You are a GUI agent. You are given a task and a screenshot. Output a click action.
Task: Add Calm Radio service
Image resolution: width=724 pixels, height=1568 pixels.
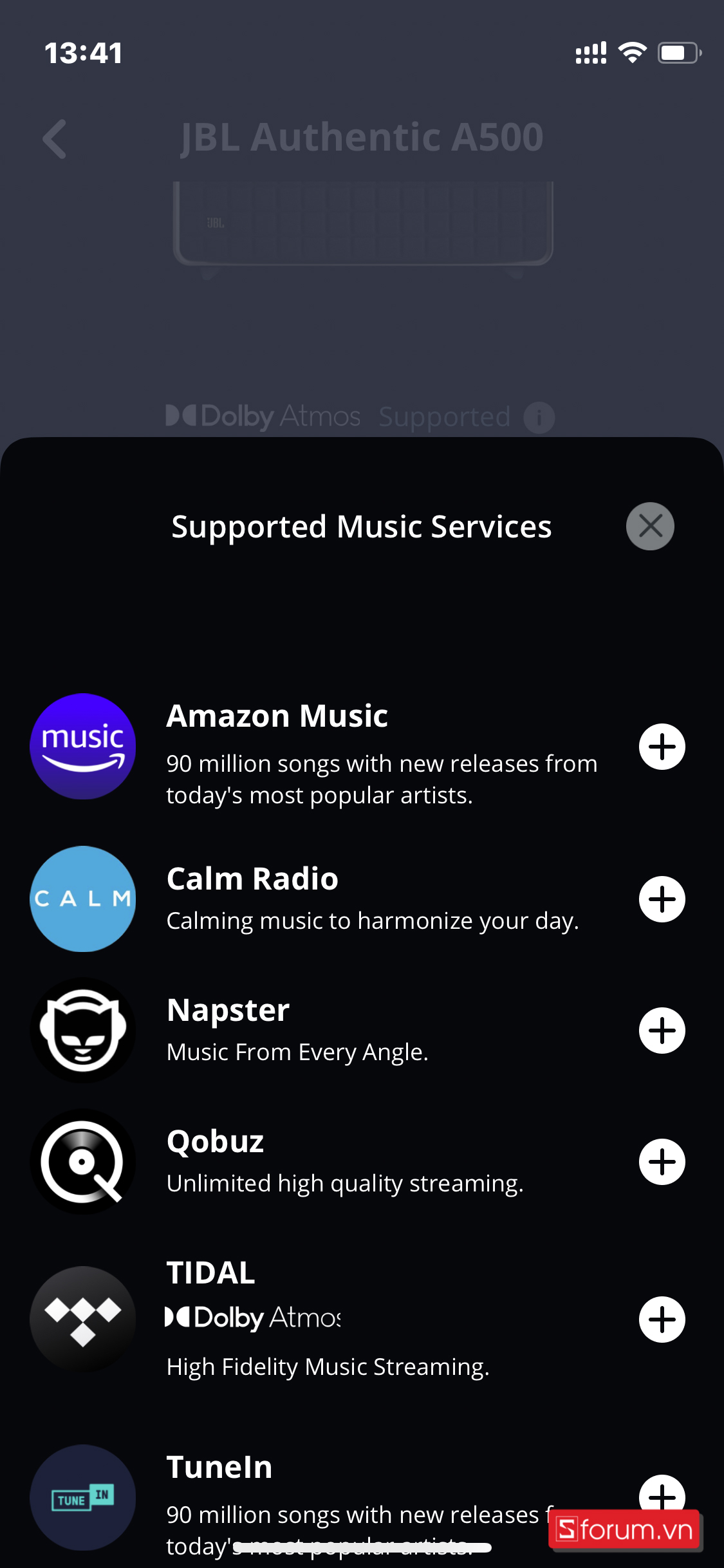click(x=662, y=899)
